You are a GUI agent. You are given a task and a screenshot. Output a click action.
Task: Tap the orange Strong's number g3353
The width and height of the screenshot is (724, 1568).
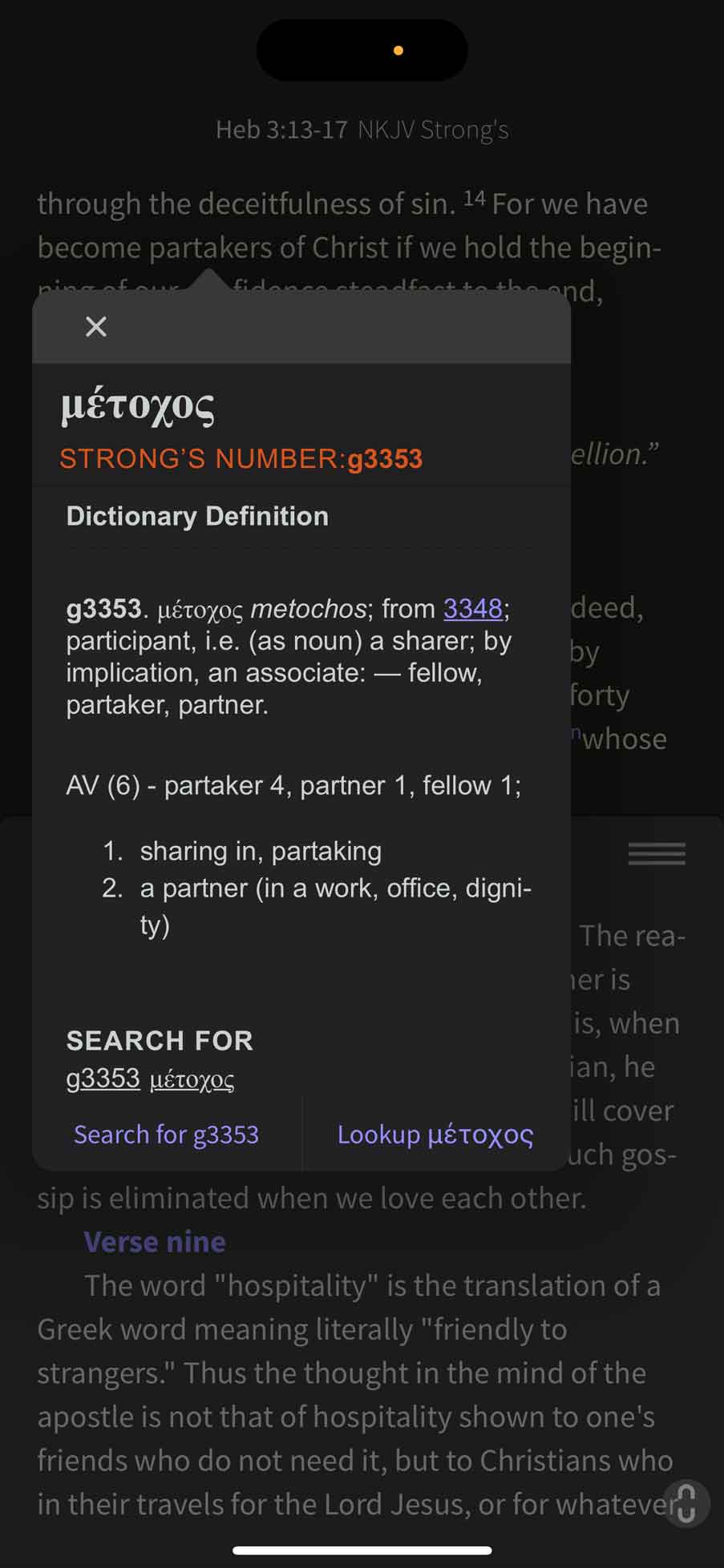click(x=386, y=459)
